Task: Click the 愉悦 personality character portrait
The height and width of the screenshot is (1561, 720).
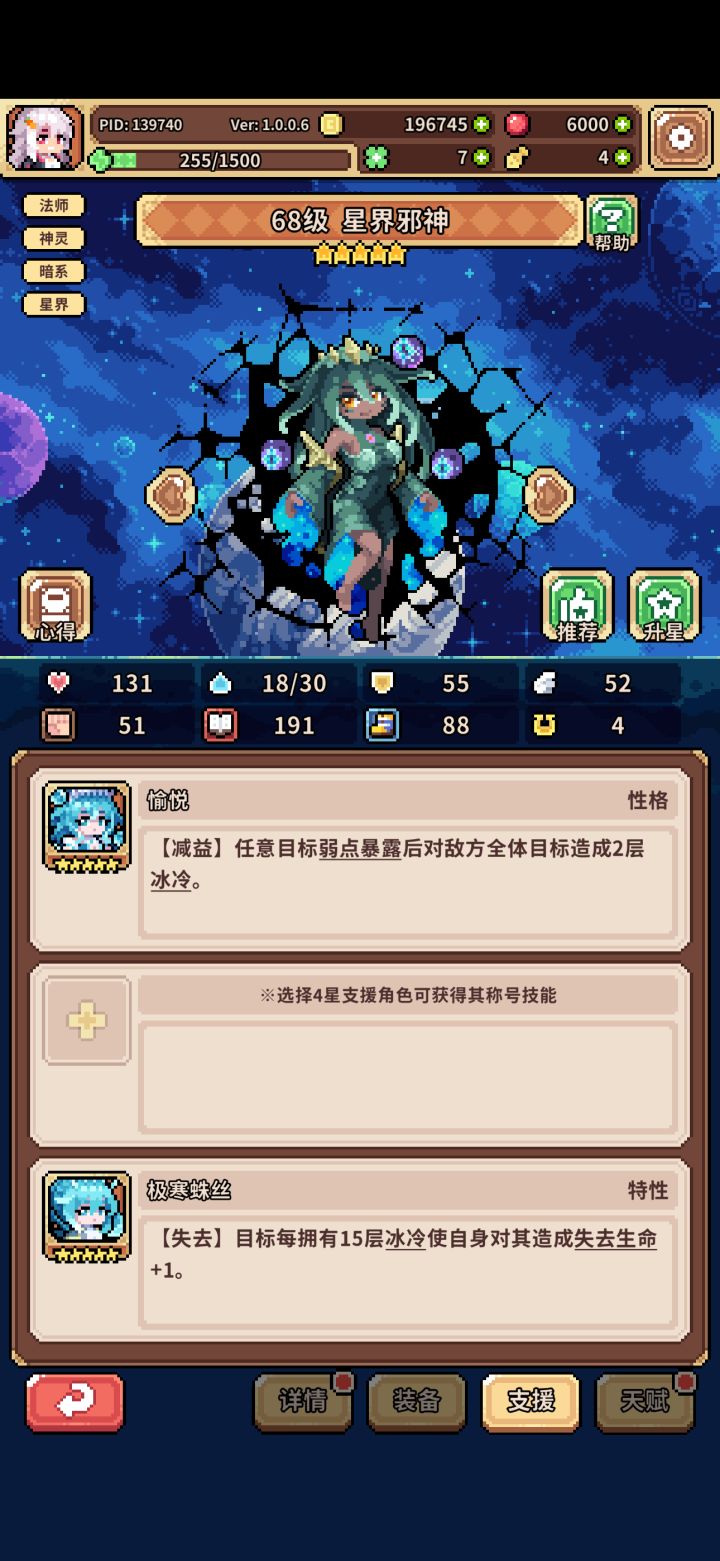Action: point(86,823)
